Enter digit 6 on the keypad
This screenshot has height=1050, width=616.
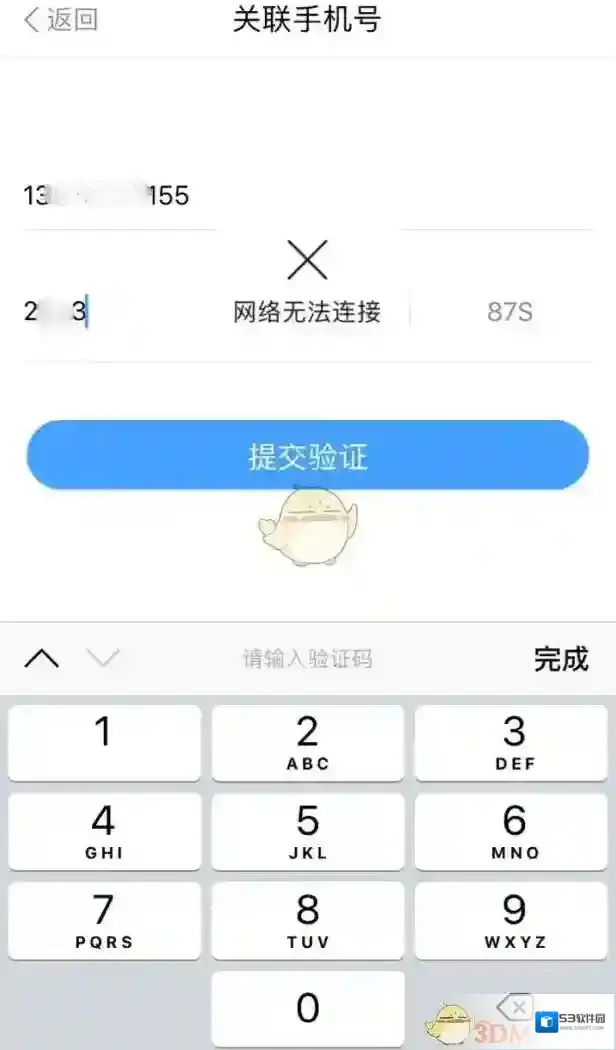pyautogui.click(x=513, y=831)
